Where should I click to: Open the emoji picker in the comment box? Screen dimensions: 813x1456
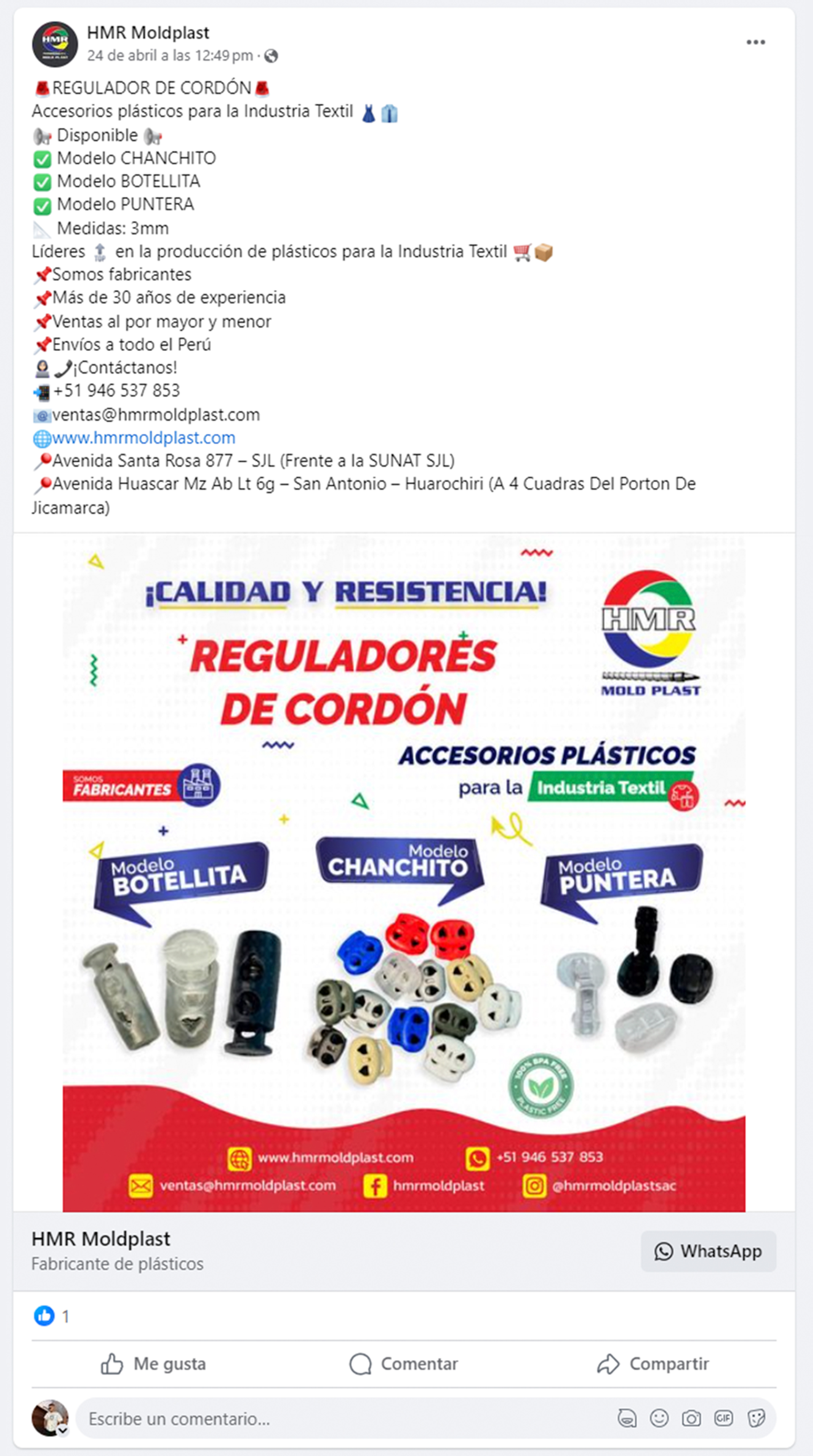(x=659, y=1418)
